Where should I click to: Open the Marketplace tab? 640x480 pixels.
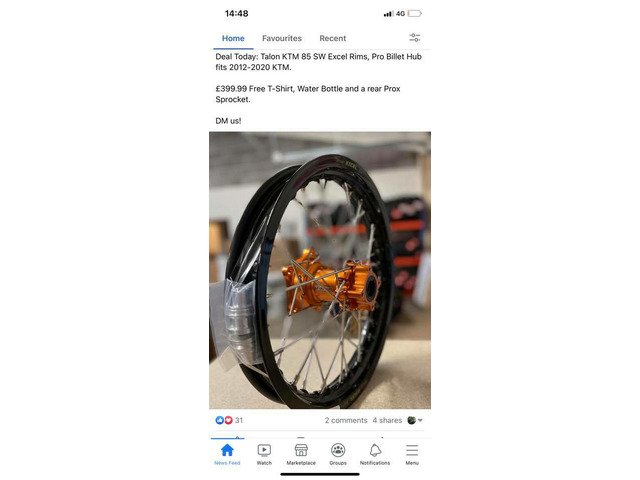pyautogui.click(x=301, y=454)
